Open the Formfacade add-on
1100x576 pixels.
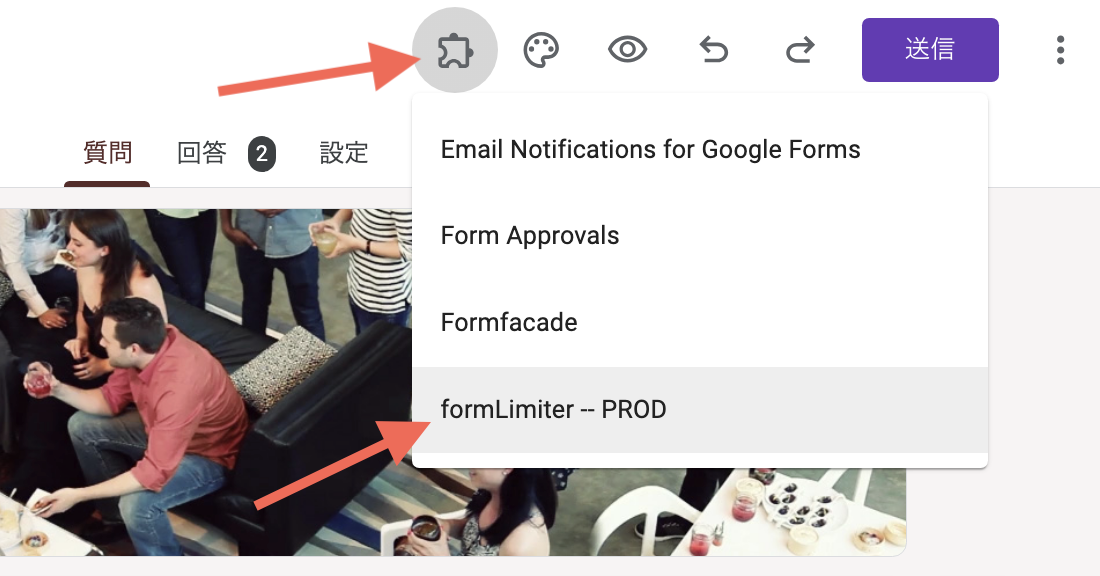coord(509,322)
